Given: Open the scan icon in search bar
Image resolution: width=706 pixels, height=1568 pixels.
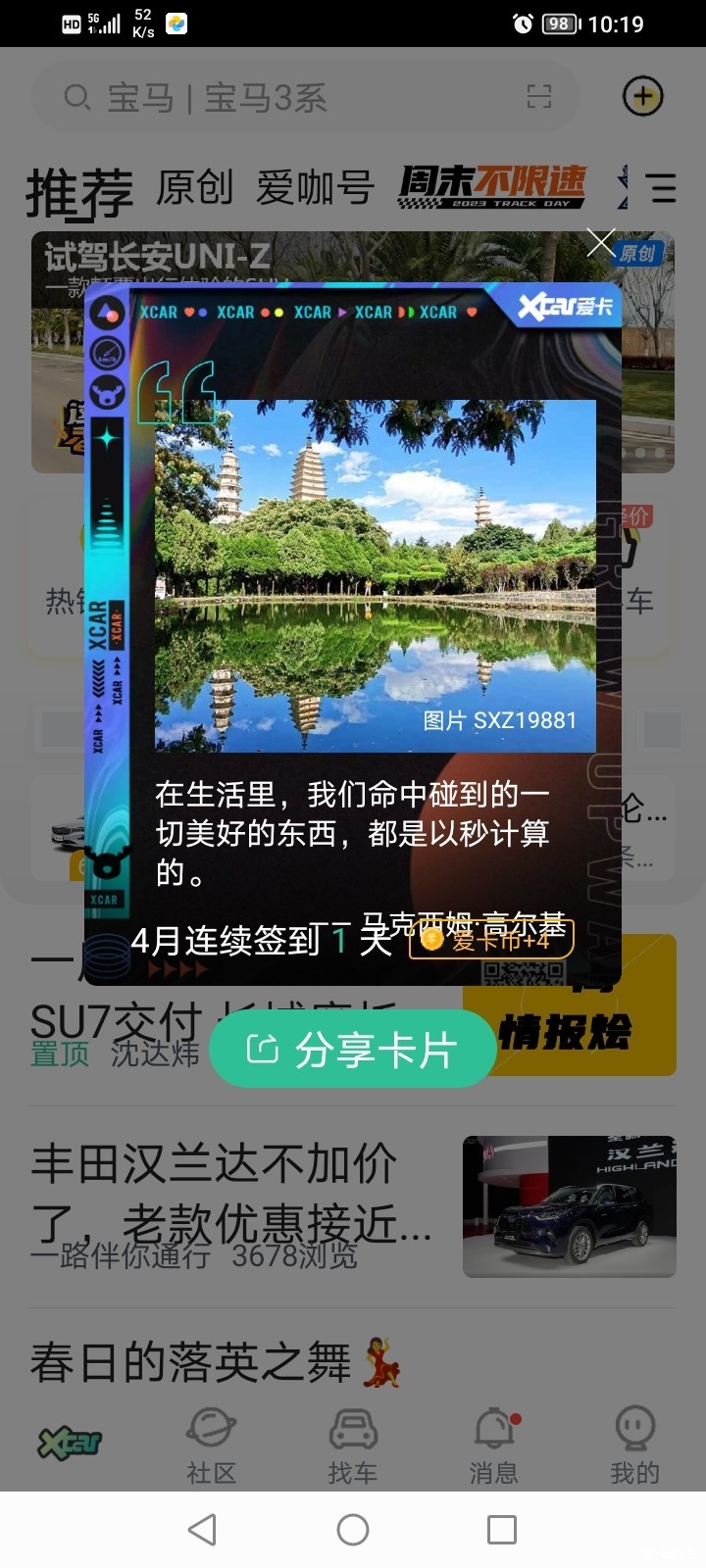Looking at the screenshot, I should [539, 96].
